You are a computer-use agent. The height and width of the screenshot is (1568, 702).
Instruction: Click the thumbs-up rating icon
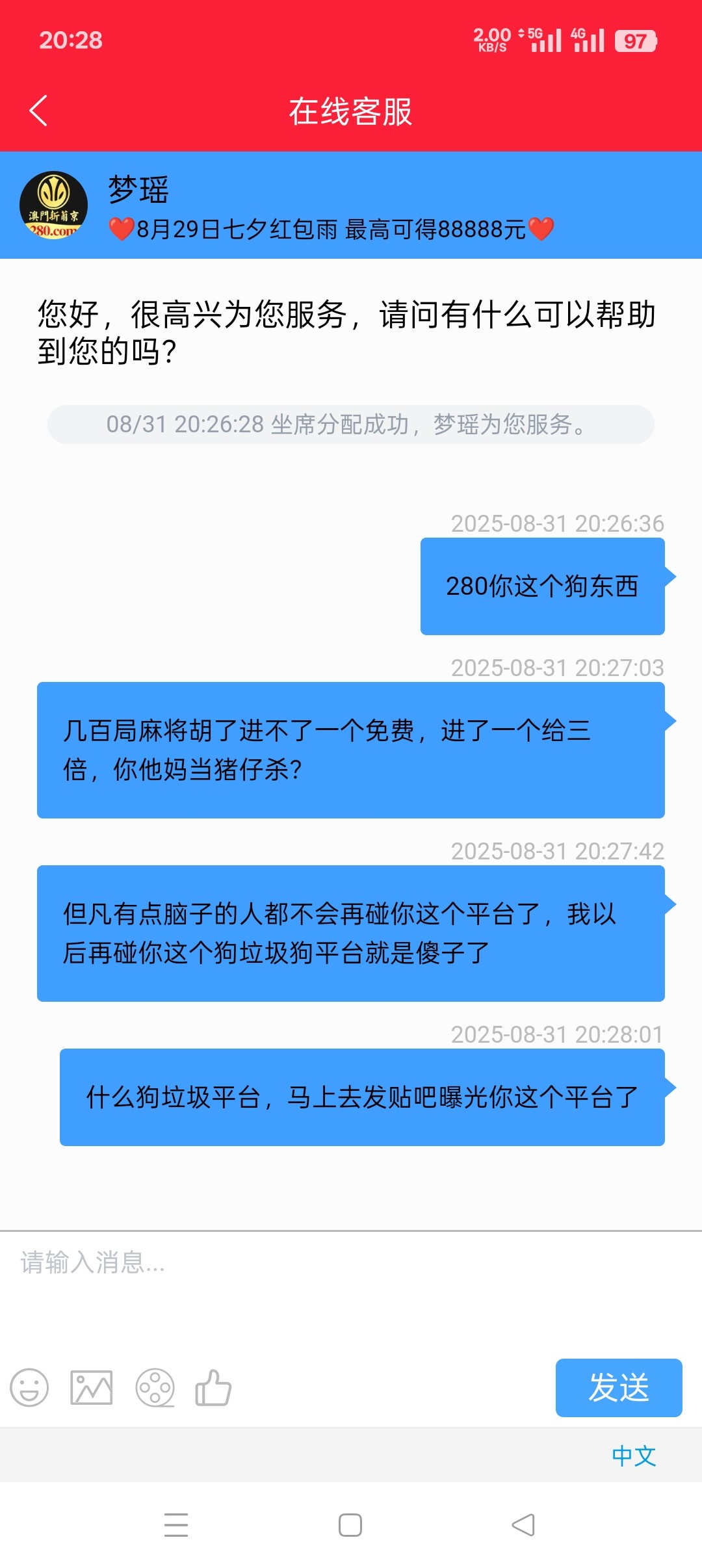click(214, 1387)
